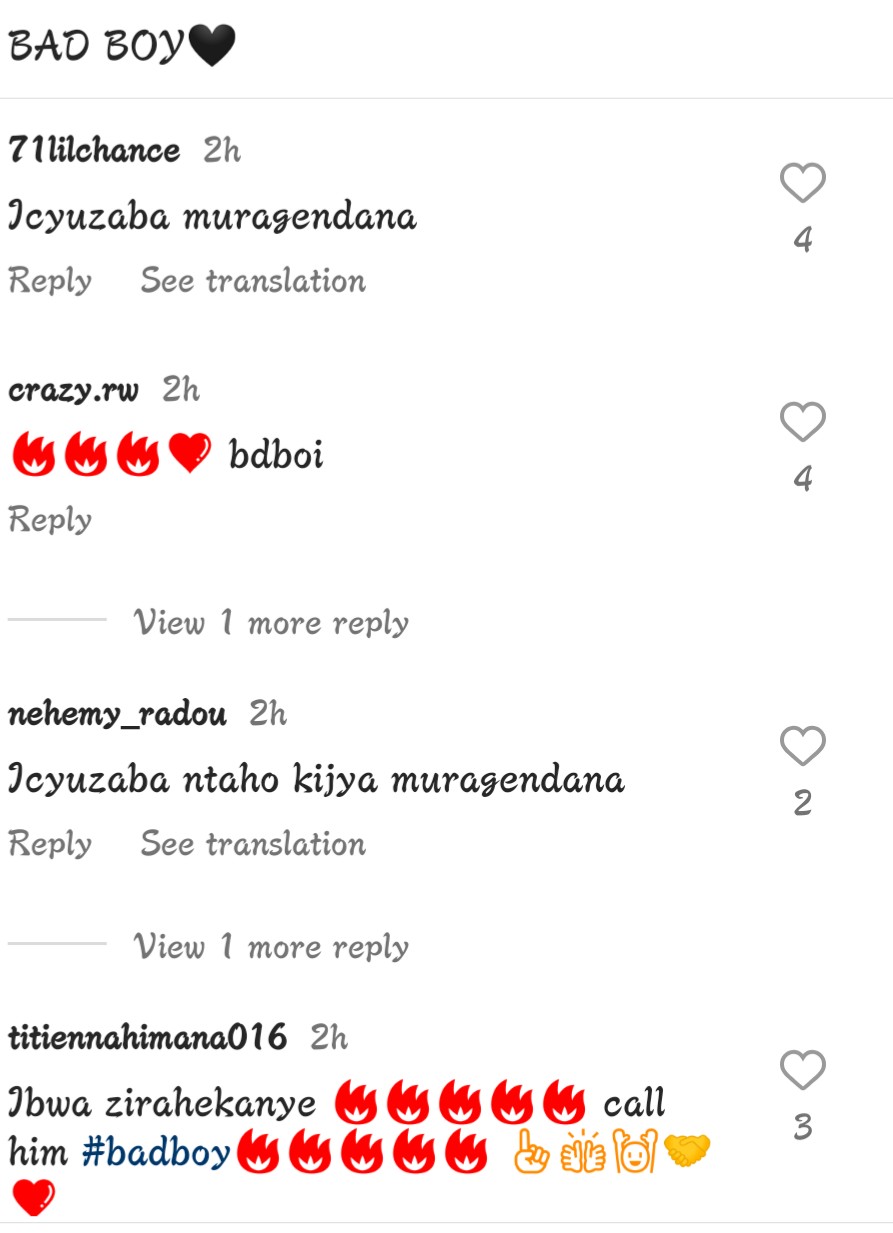893x1233 pixels.
Task: Open the #badboy hashtag
Action: [x=156, y=1153]
